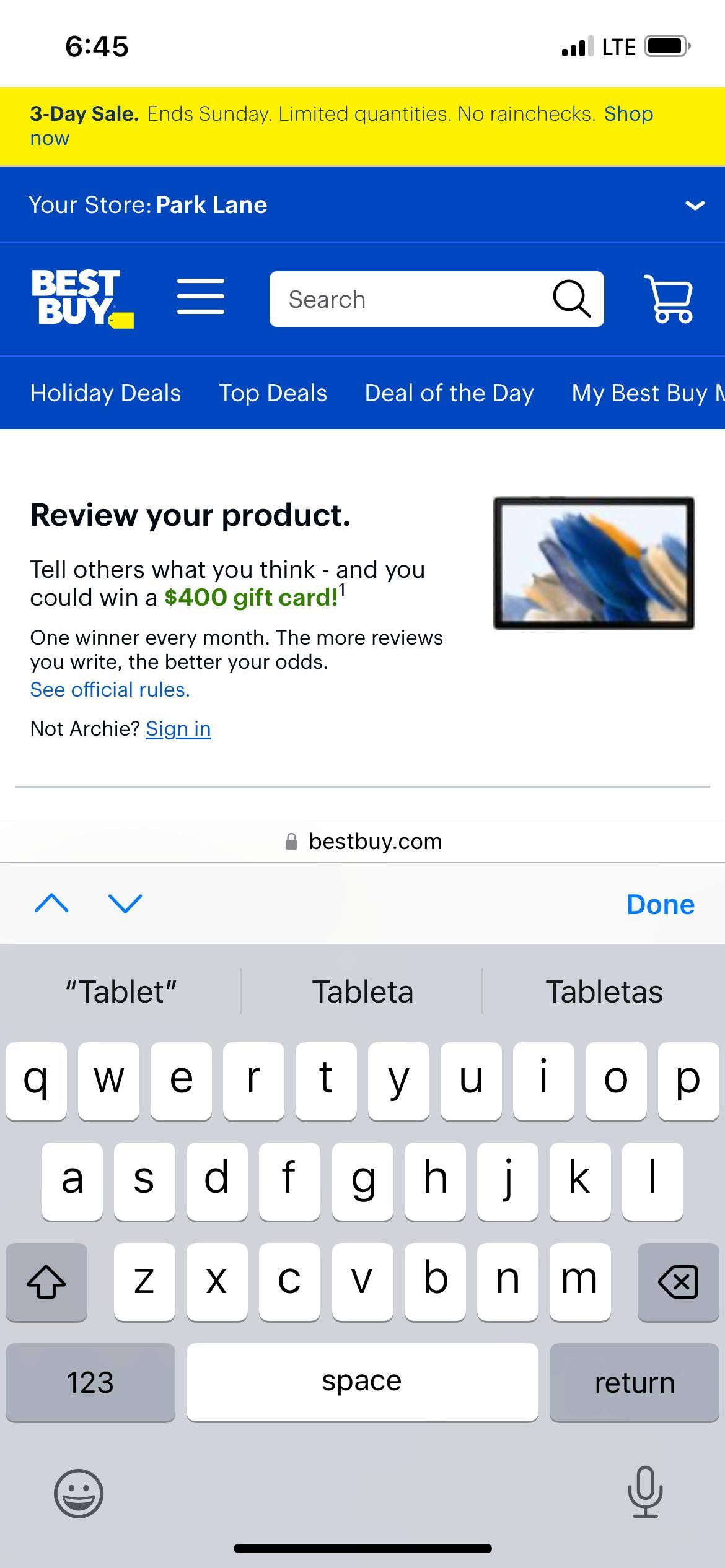725x1568 pixels.
Task: Click the search magnifier icon
Action: (570, 298)
